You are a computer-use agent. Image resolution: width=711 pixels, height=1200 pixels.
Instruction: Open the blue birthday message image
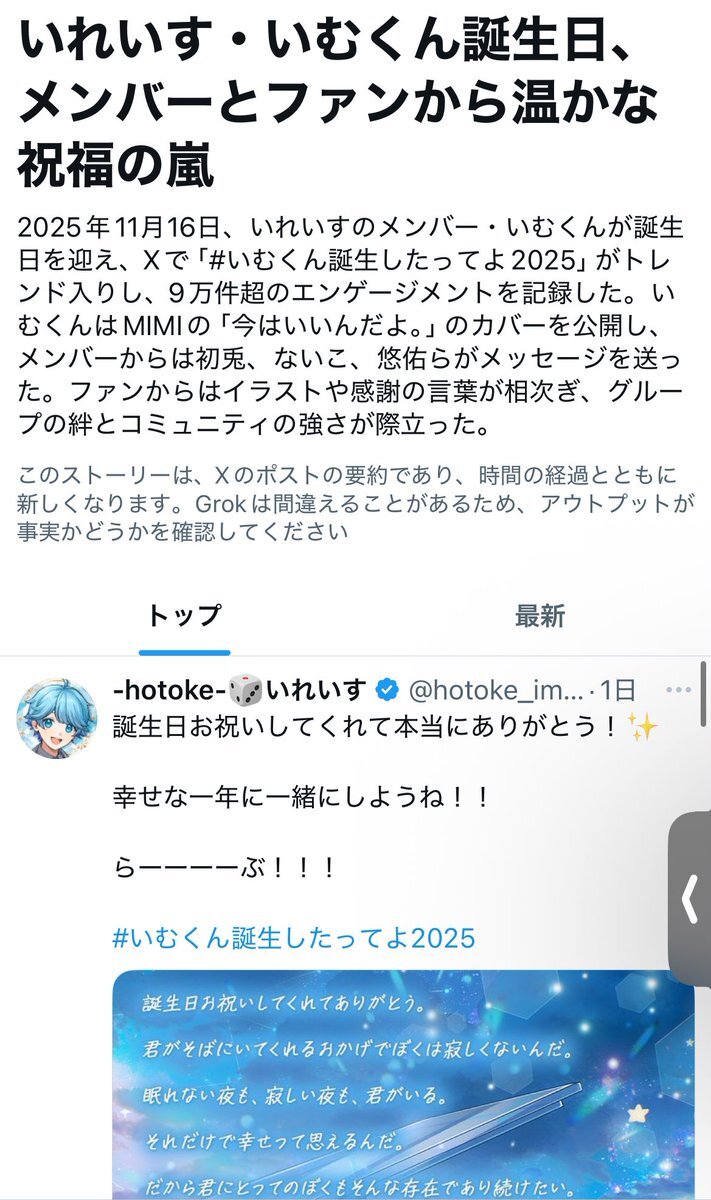point(400,1085)
